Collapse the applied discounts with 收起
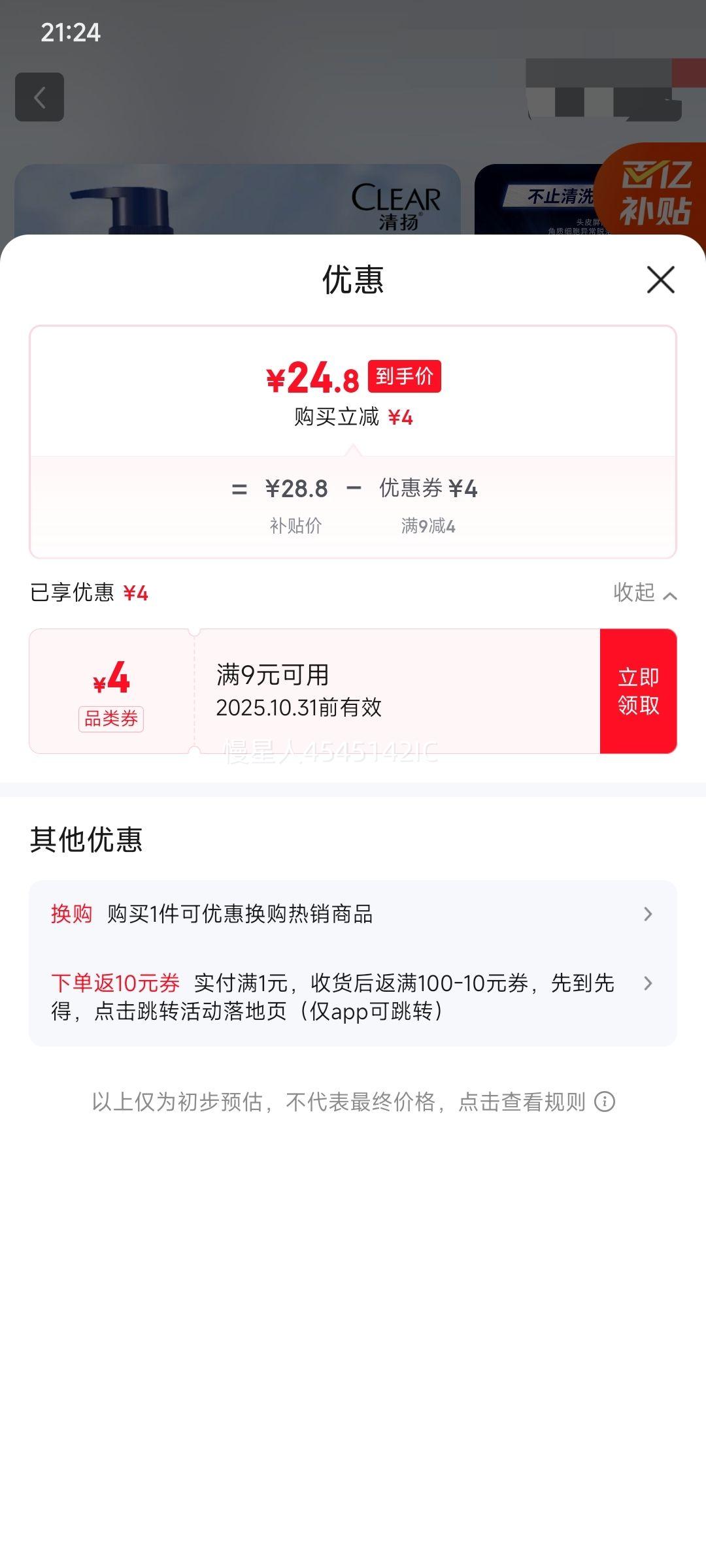Screen dimensions: 706x1568 (x=644, y=593)
